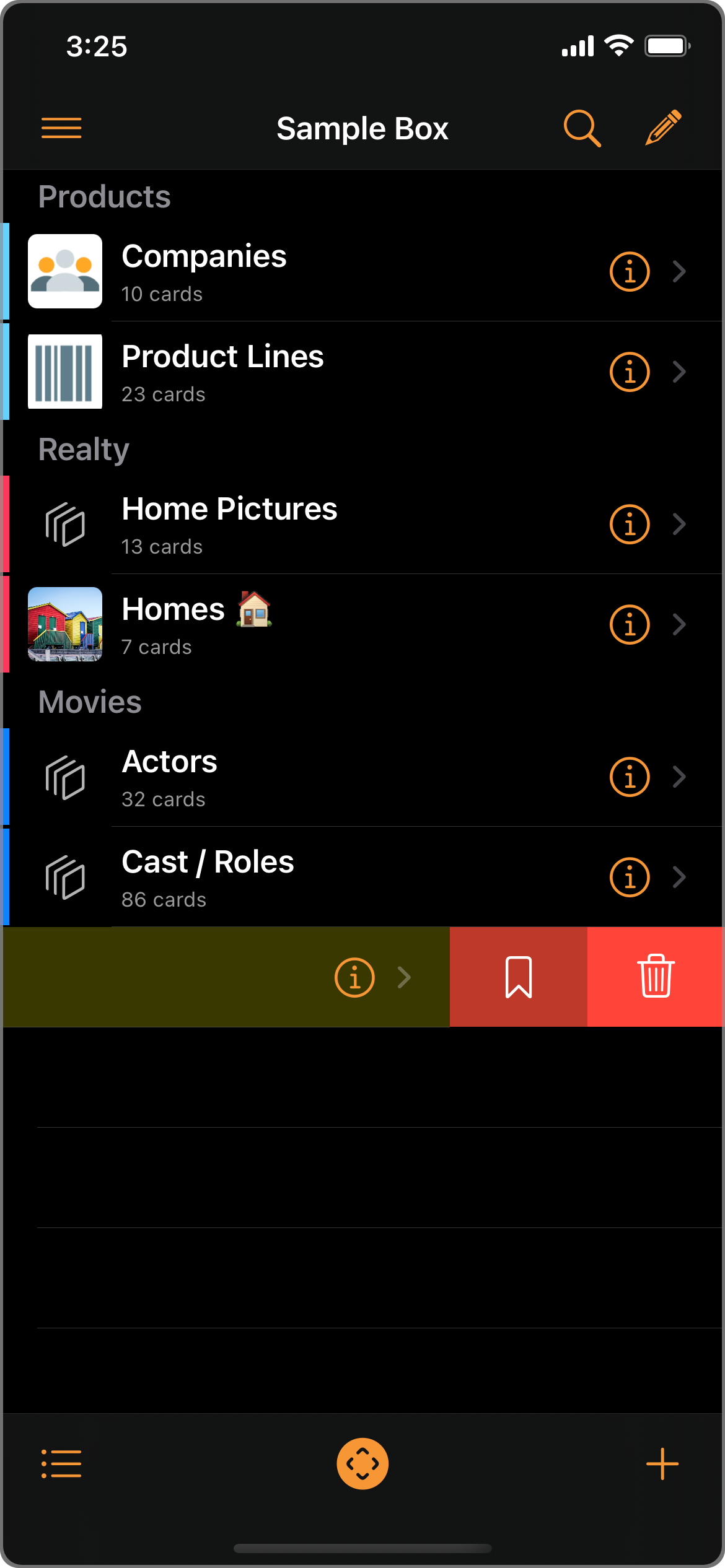Open the Product Lines stack
The image size is (725, 1568).
pyautogui.click(x=310, y=372)
